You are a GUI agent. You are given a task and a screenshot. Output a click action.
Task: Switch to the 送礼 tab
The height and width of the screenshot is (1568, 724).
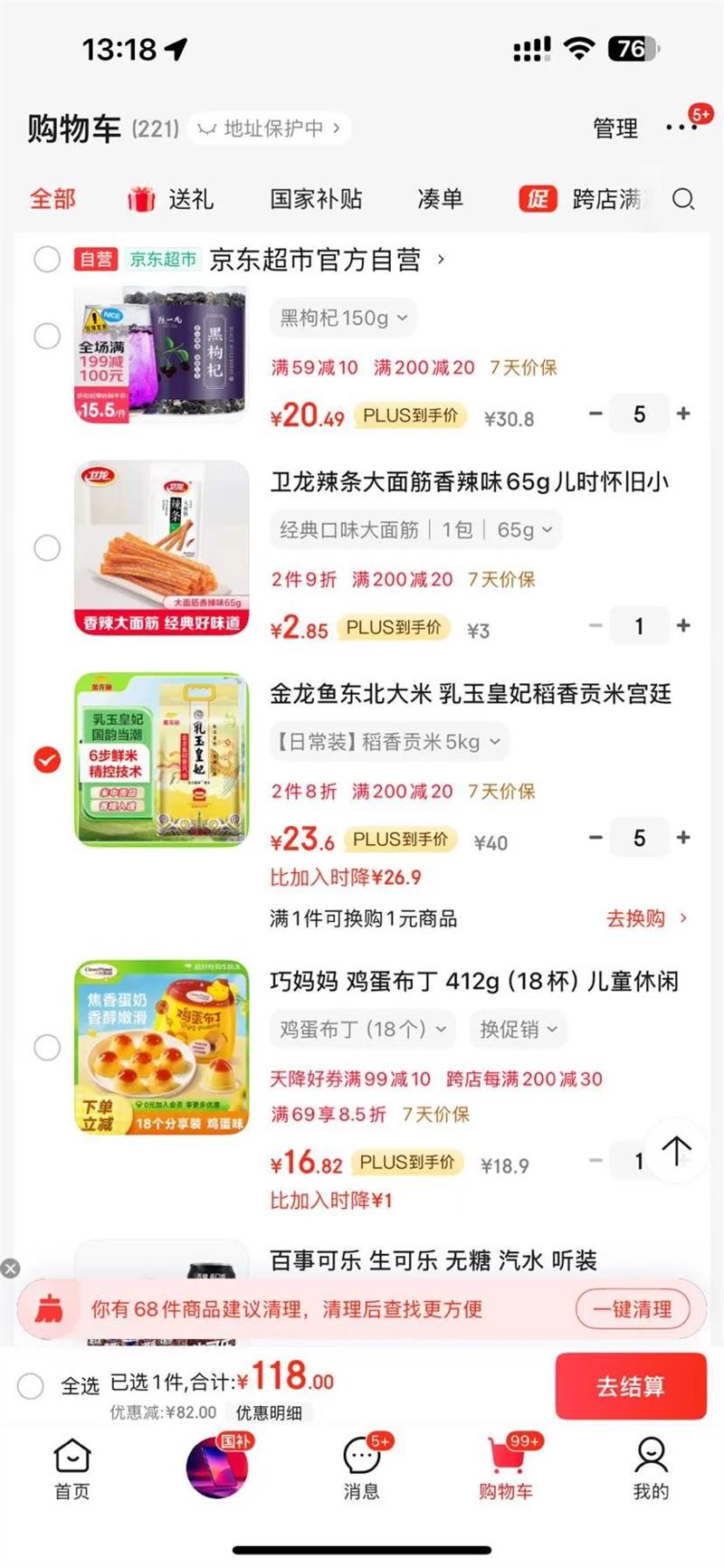click(x=171, y=199)
